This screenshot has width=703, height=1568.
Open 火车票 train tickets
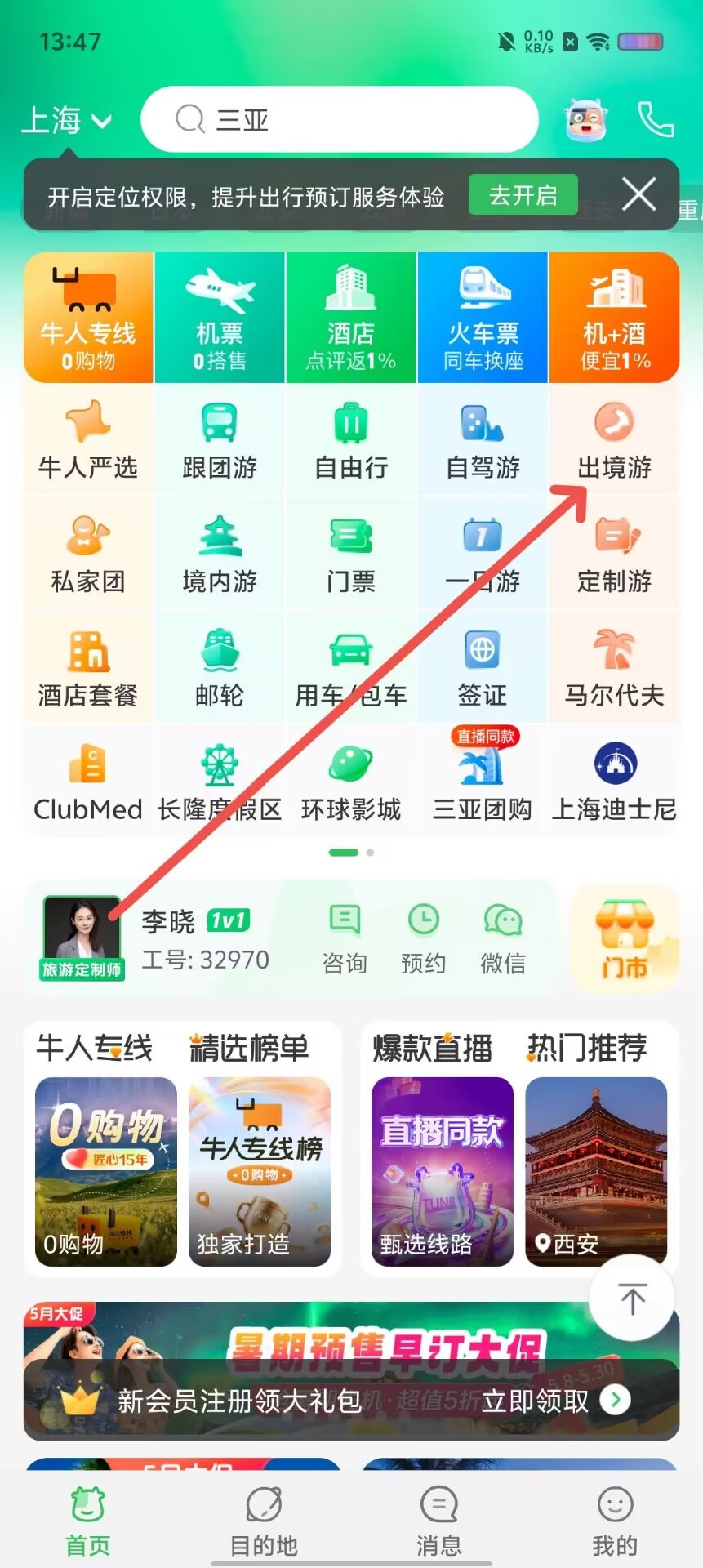click(x=483, y=317)
